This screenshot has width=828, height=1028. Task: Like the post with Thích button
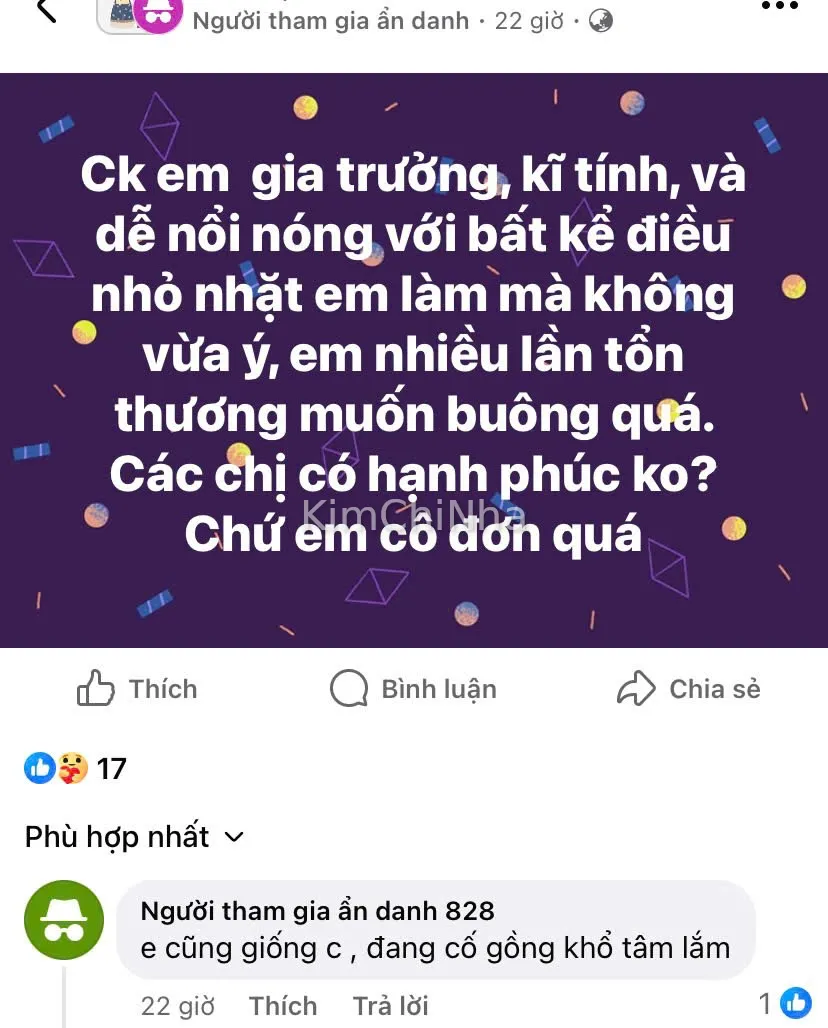point(137,689)
